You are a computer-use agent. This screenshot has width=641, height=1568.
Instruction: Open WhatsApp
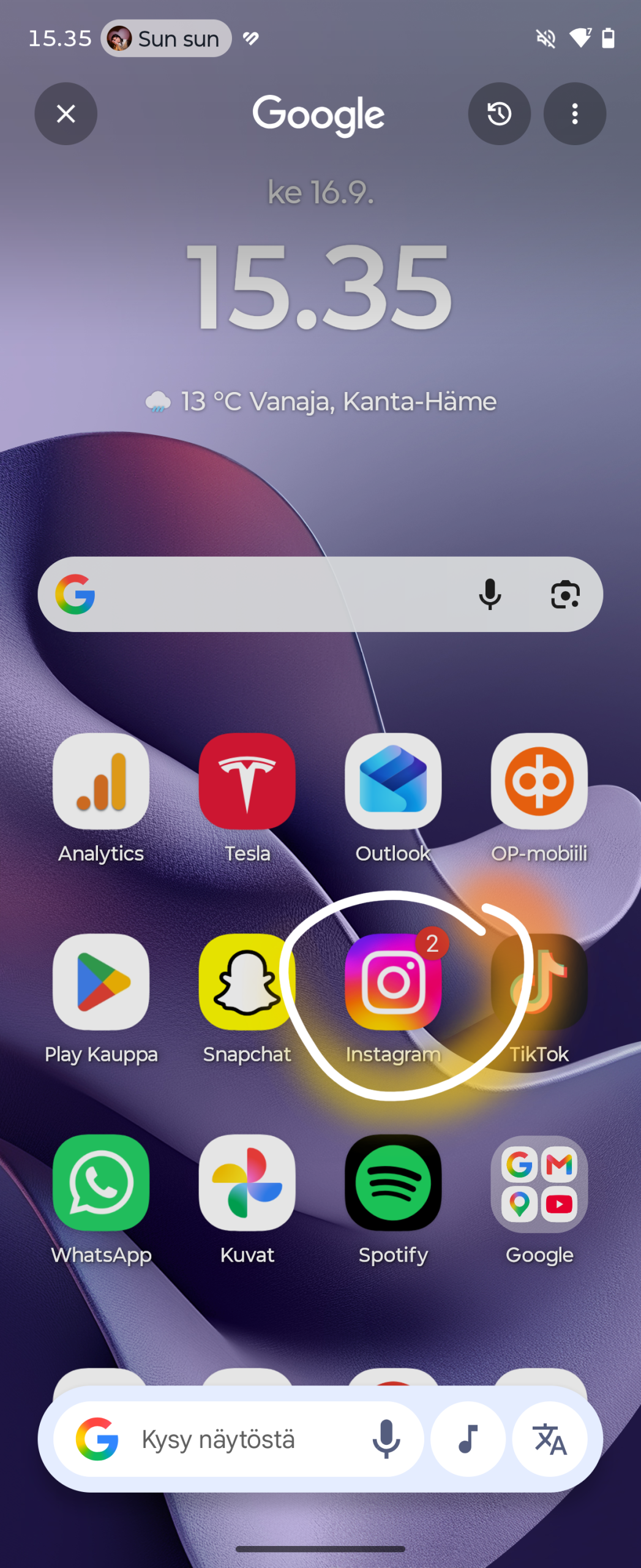tap(101, 1183)
